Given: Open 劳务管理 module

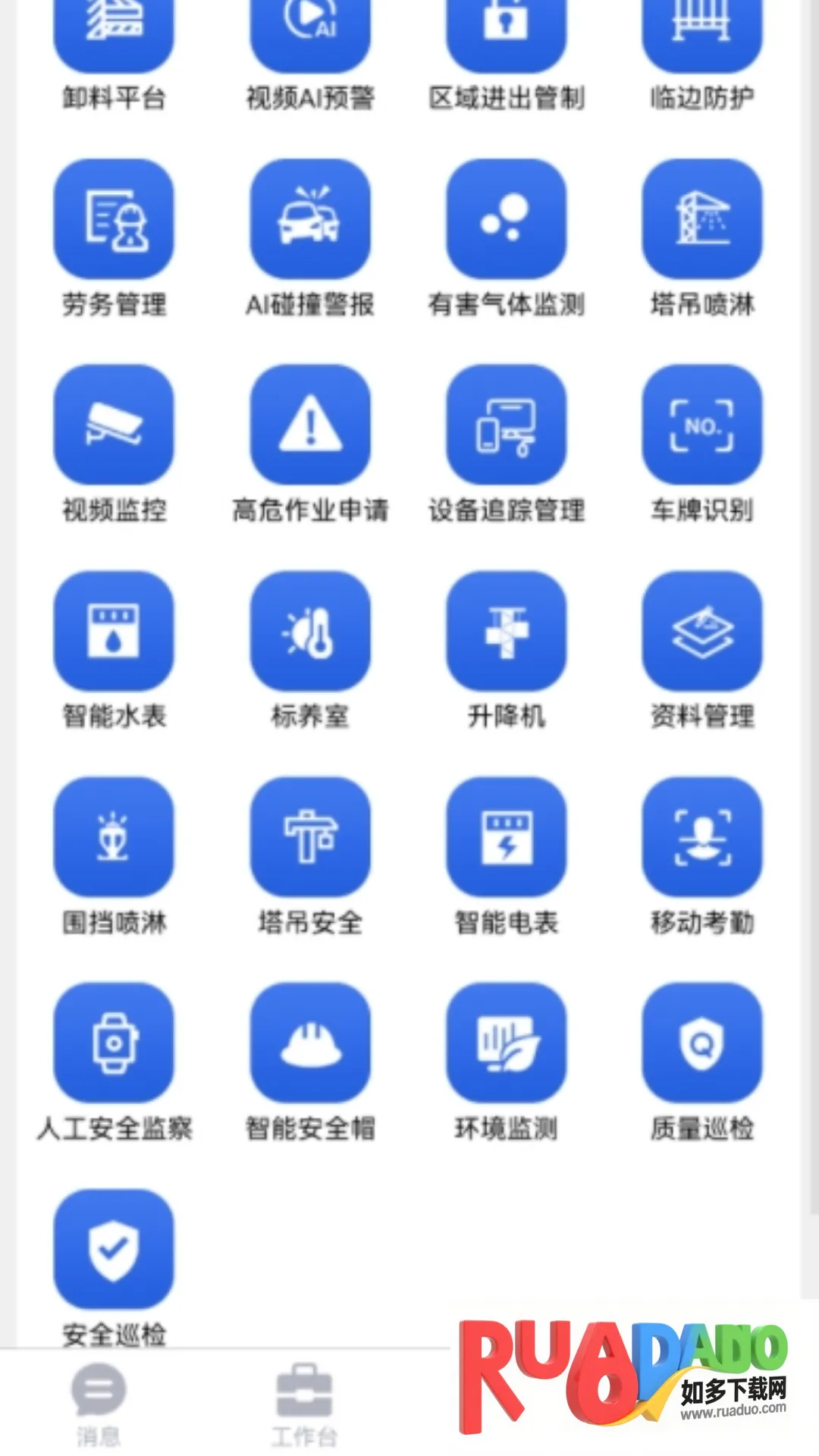Looking at the screenshot, I should (x=114, y=219).
